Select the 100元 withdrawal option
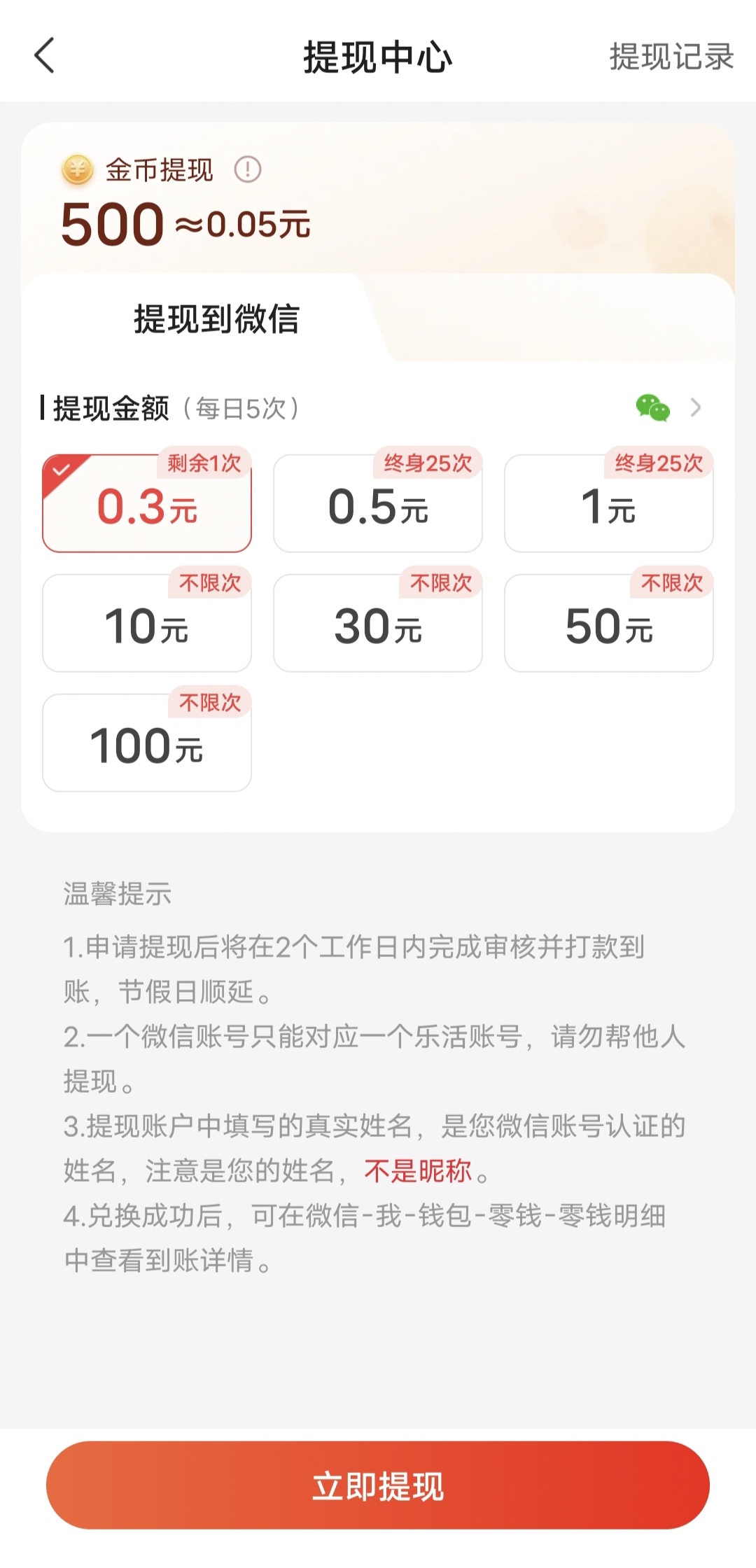Screen dimensions: 756x1568 [x=147, y=743]
